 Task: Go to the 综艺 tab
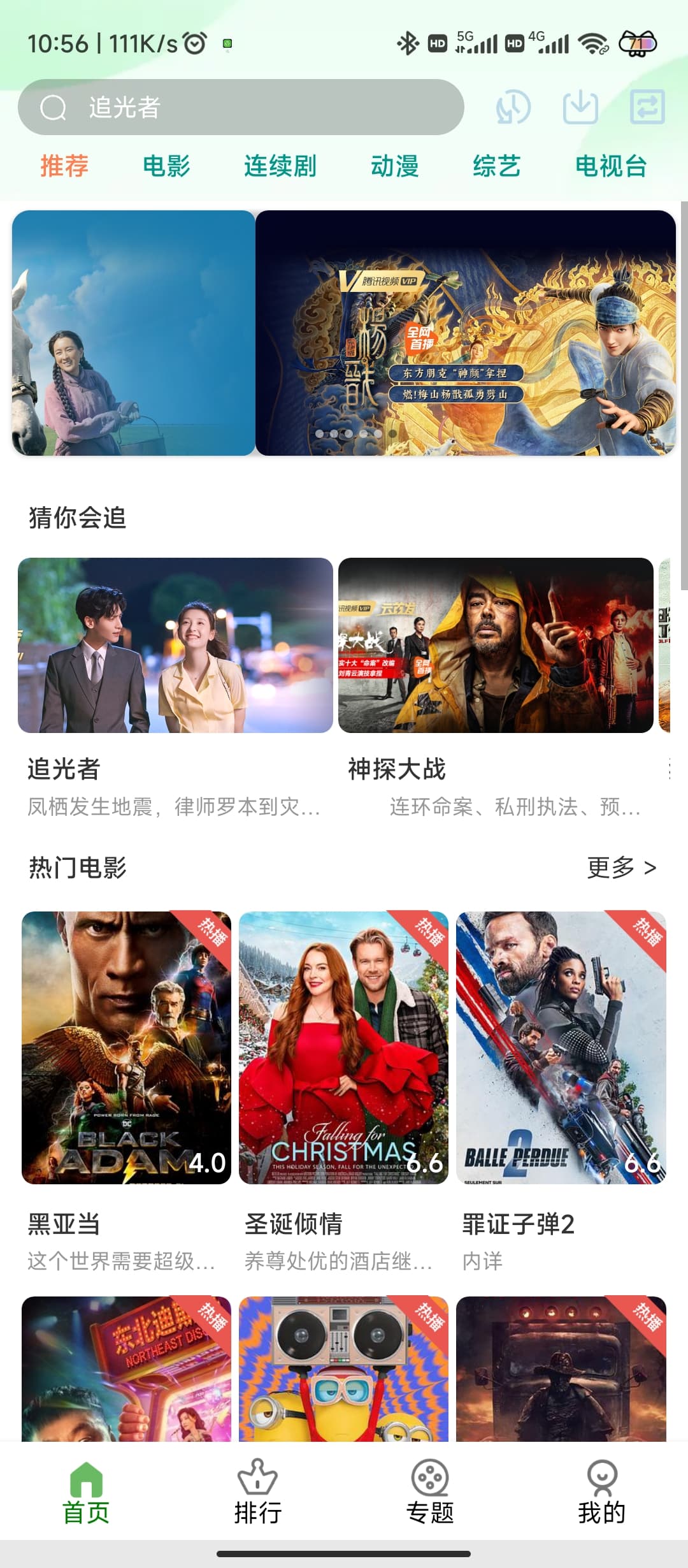coord(497,166)
